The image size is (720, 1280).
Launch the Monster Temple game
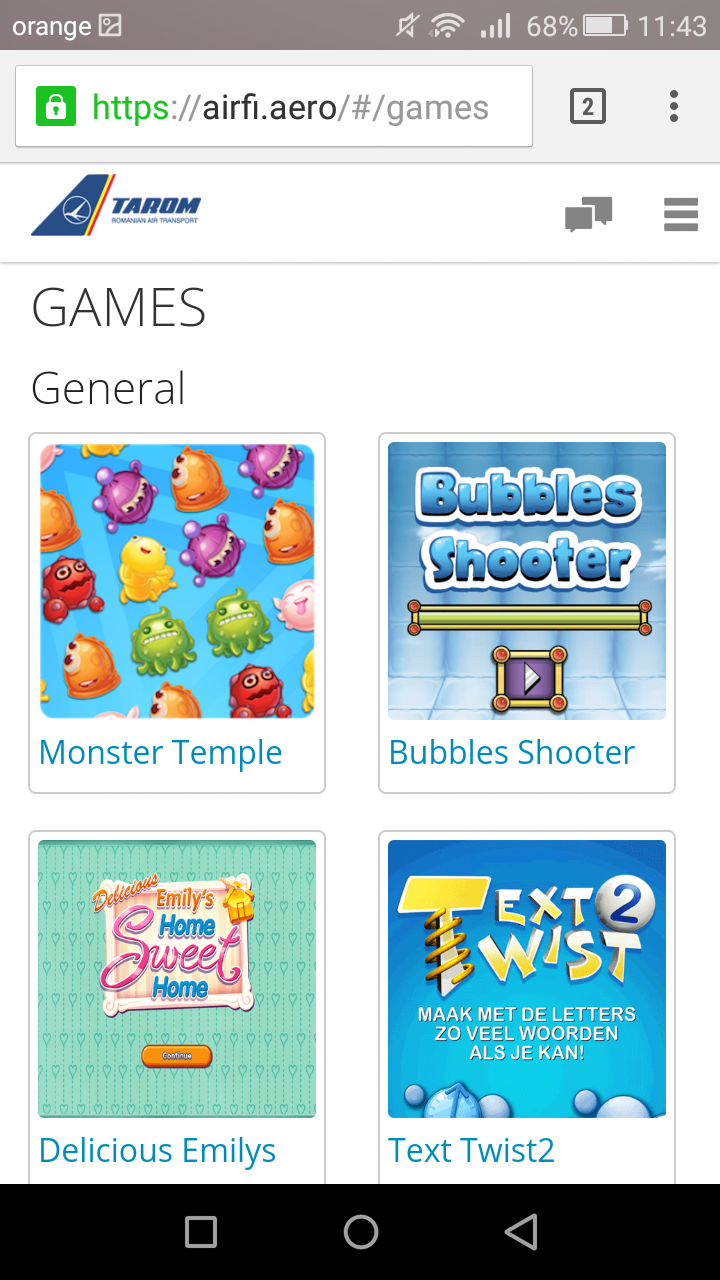[x=177, y=613]
